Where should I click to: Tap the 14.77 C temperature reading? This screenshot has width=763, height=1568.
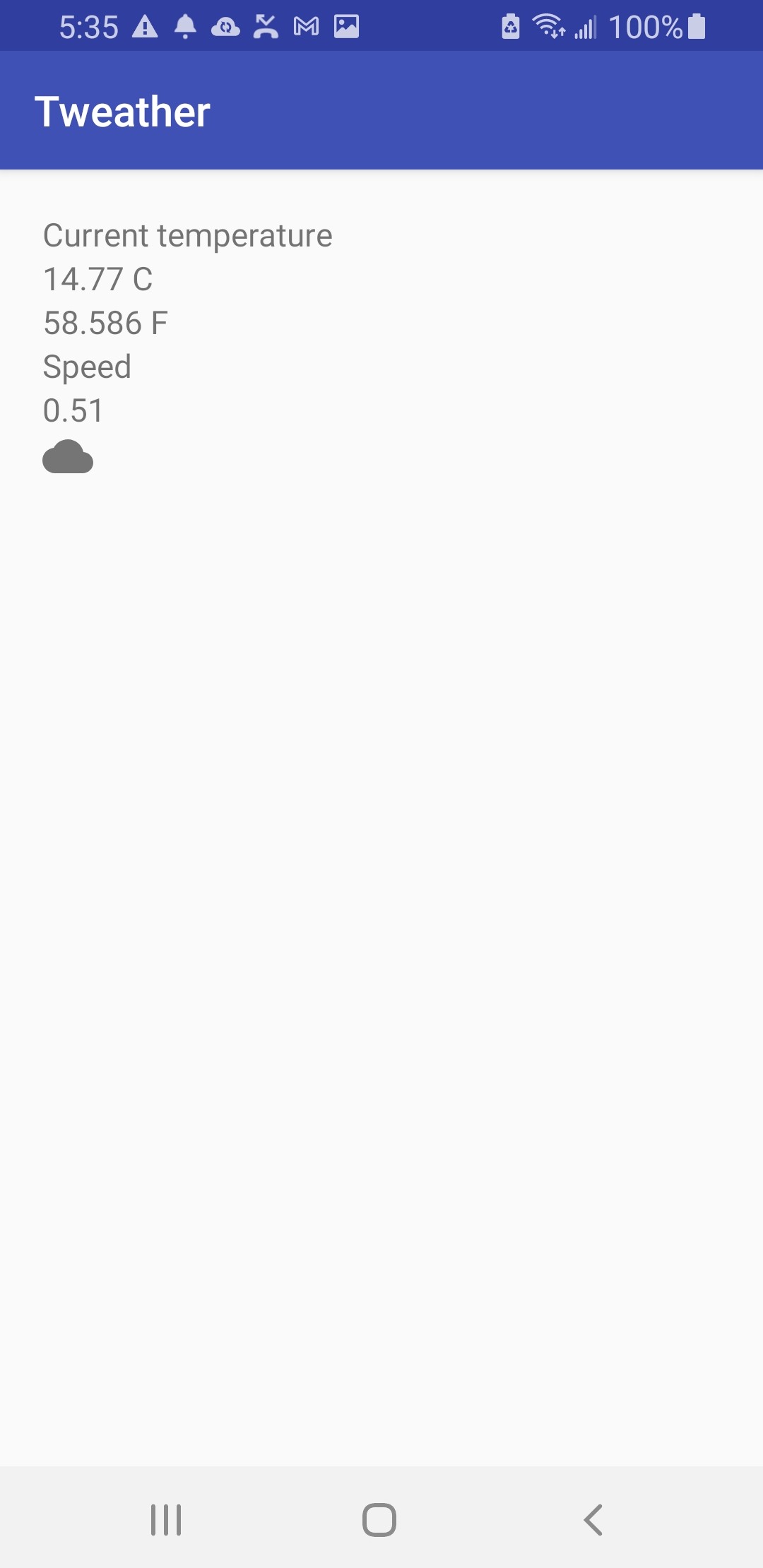point(97,279)
